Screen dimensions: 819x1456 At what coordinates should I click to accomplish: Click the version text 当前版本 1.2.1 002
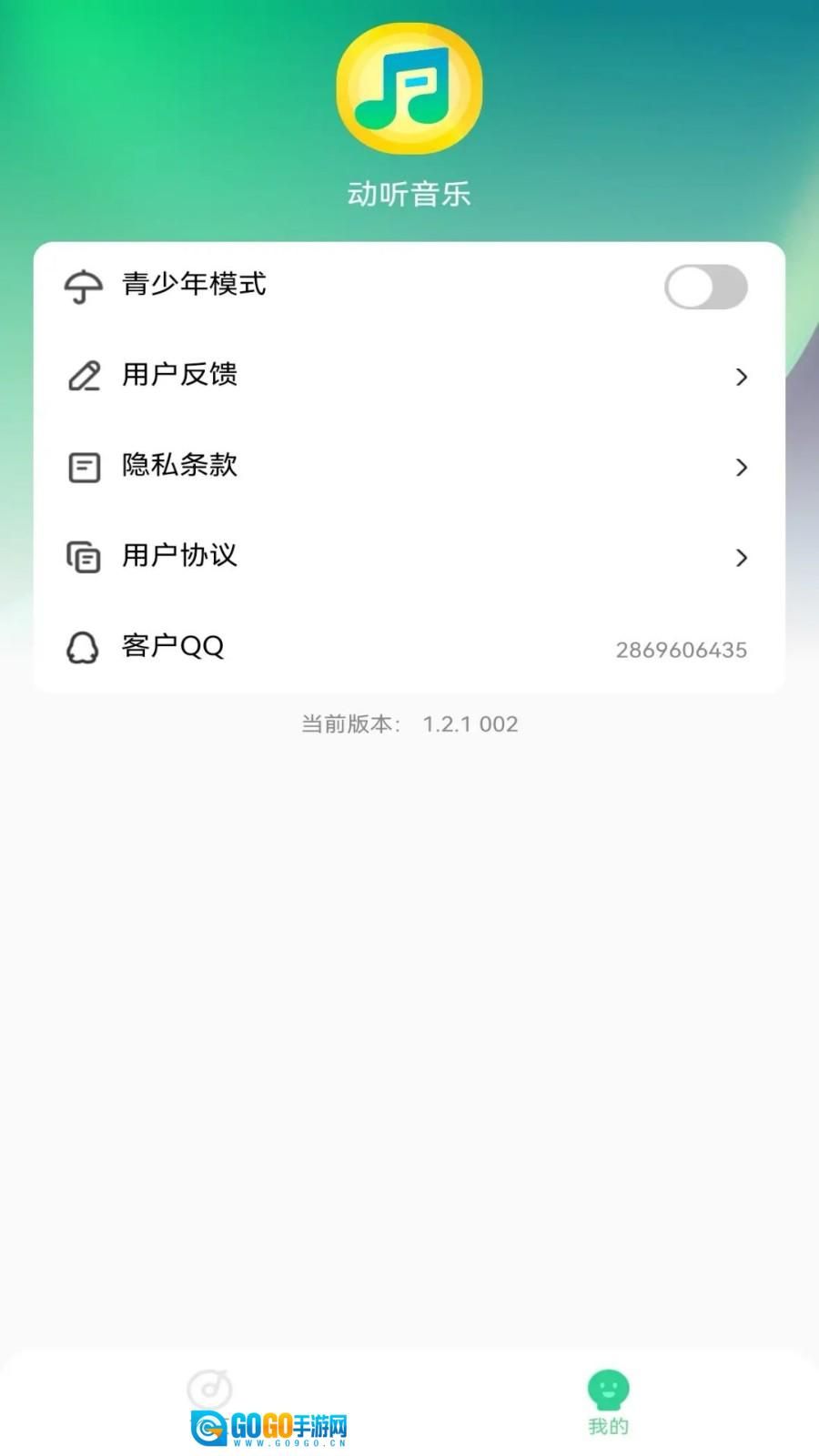tap(409, 723)
